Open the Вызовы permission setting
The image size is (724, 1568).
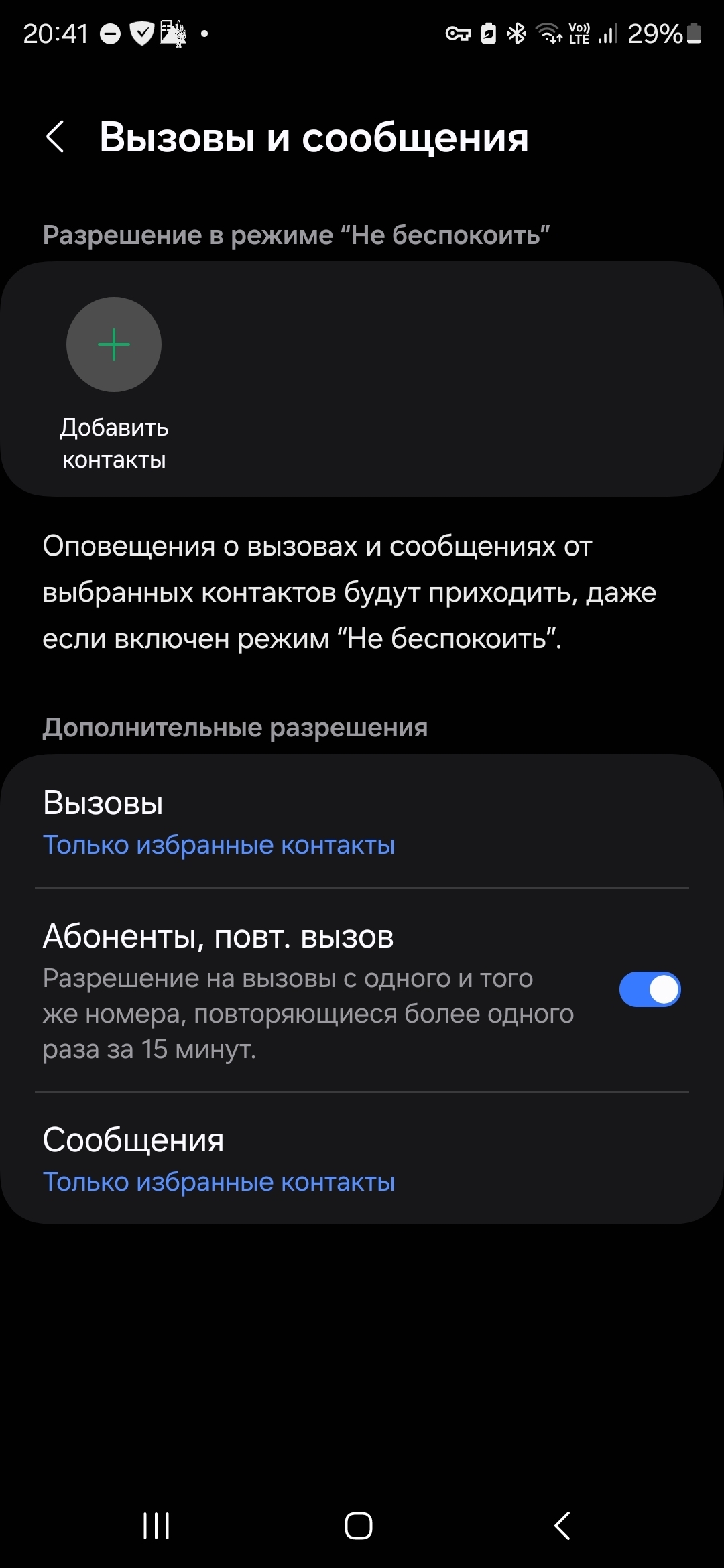click(x=362, y=822)
